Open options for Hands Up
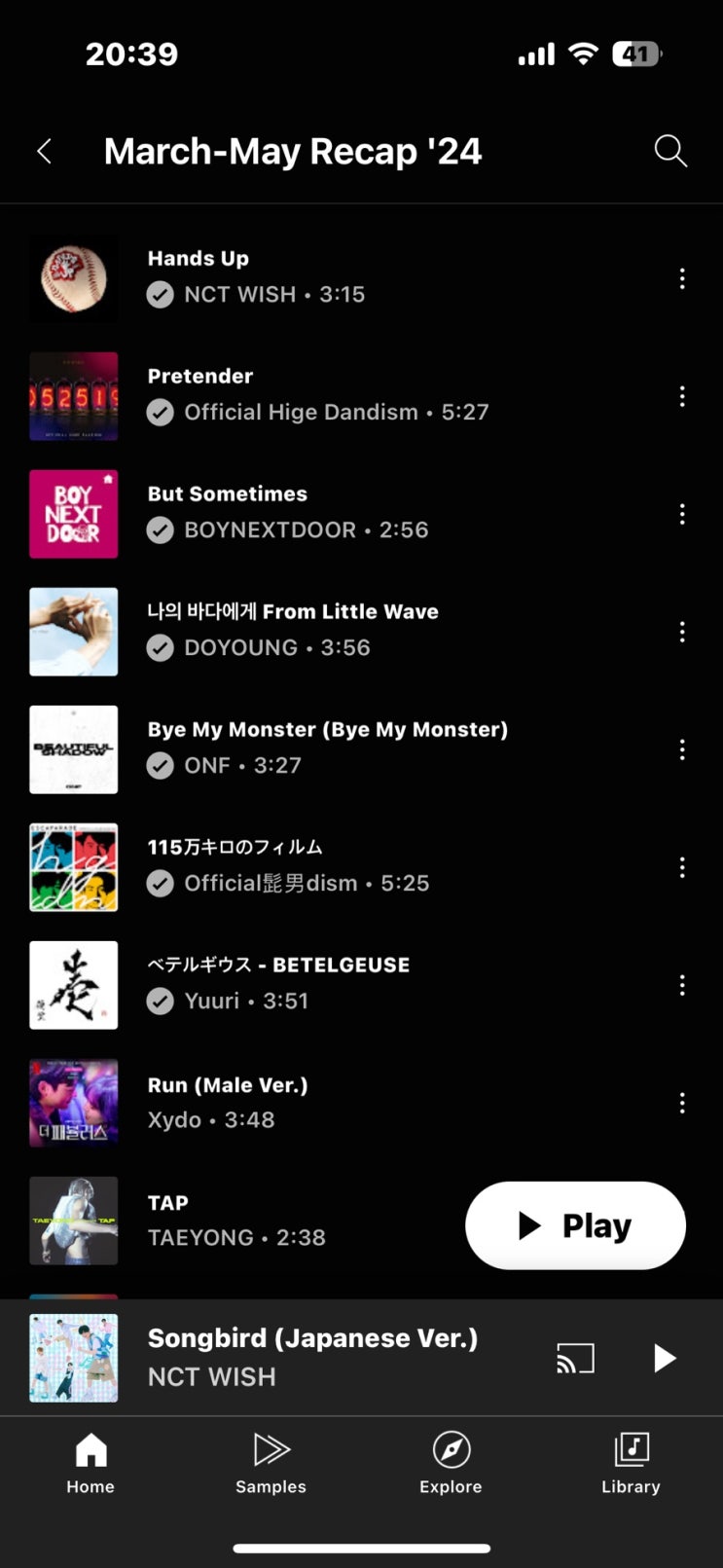Image resolution: width=723 pixels, height=1568 pixels. 682,279
